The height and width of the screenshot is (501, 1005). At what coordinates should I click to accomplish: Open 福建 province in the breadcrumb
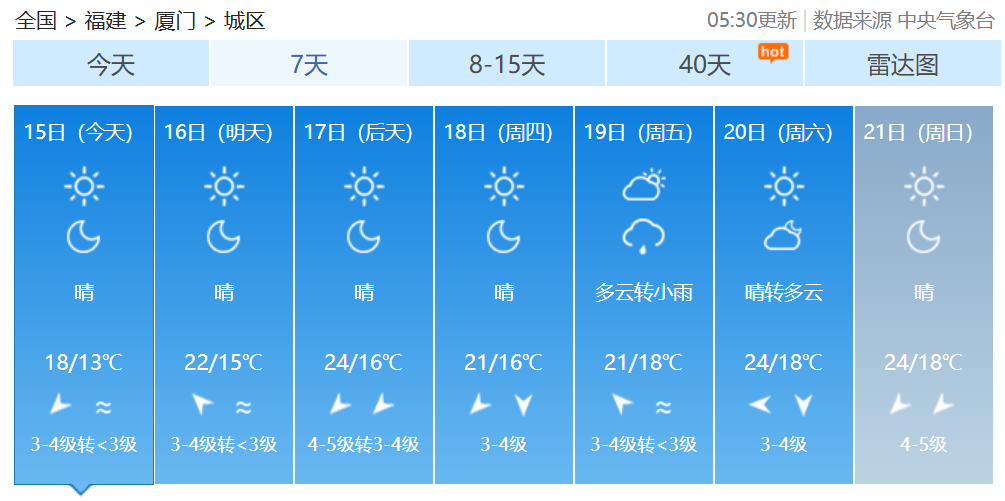(x=105, y=20)
